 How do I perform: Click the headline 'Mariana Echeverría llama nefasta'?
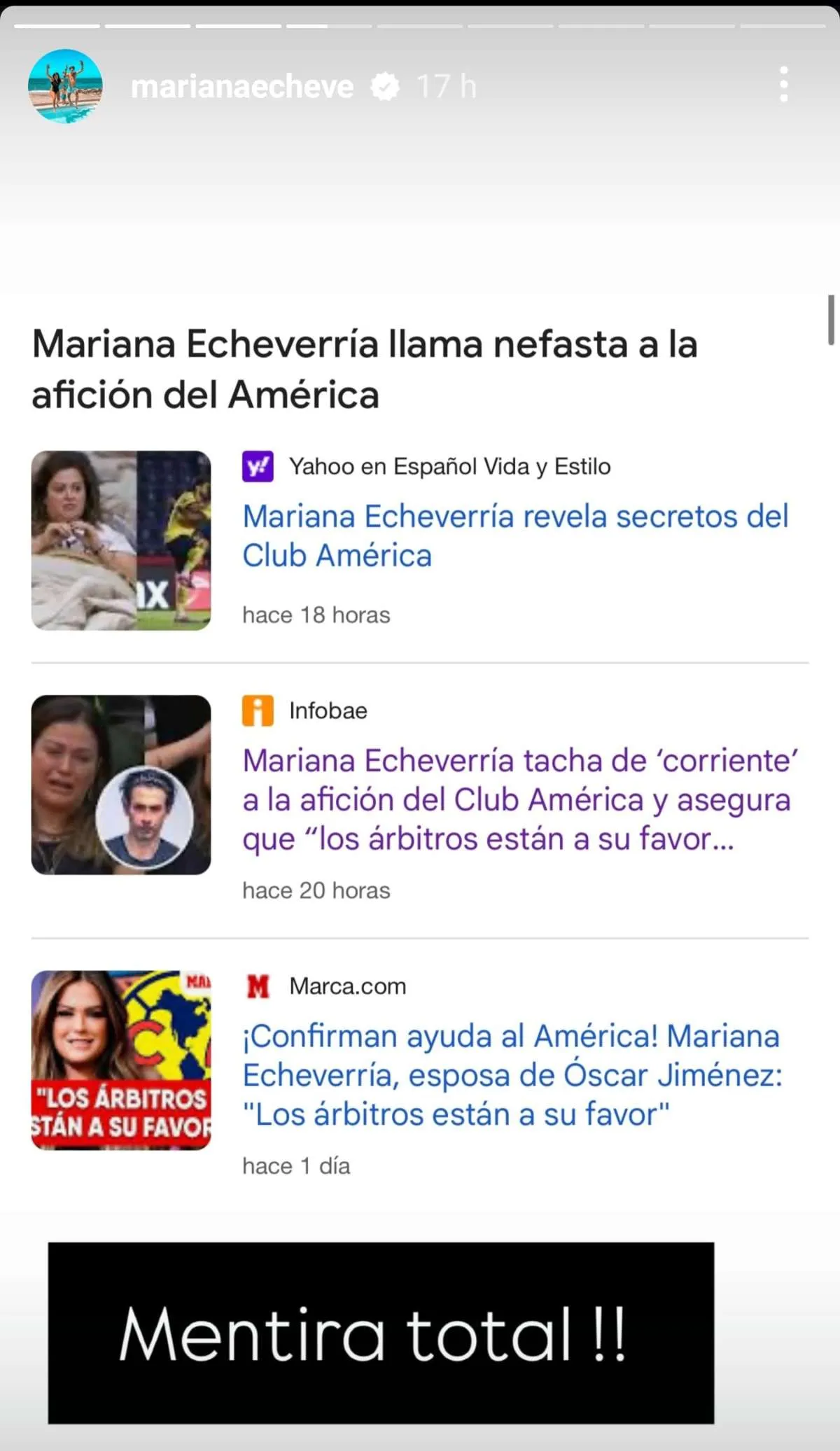365,367
